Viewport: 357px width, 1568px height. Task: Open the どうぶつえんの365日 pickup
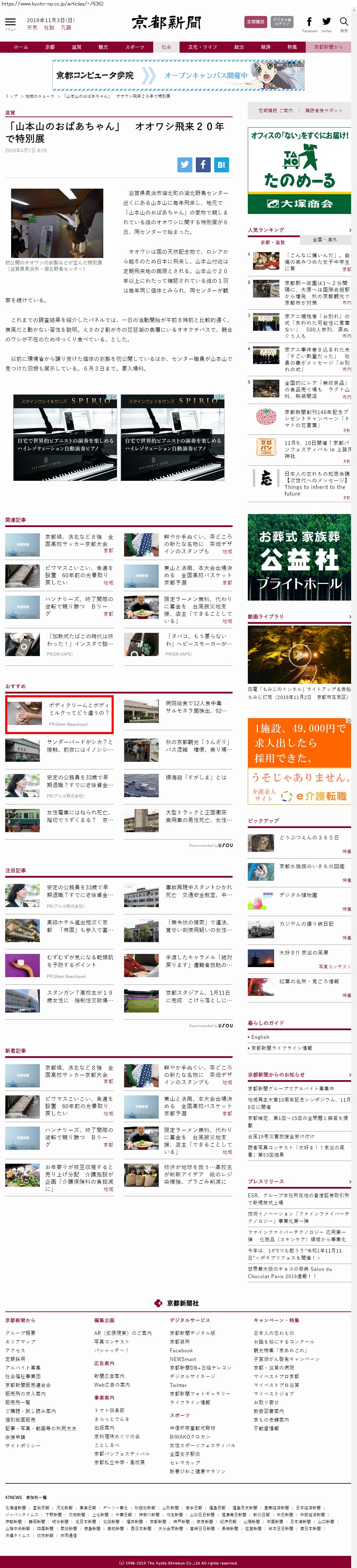pyautogui.click(x=308, y=837)
